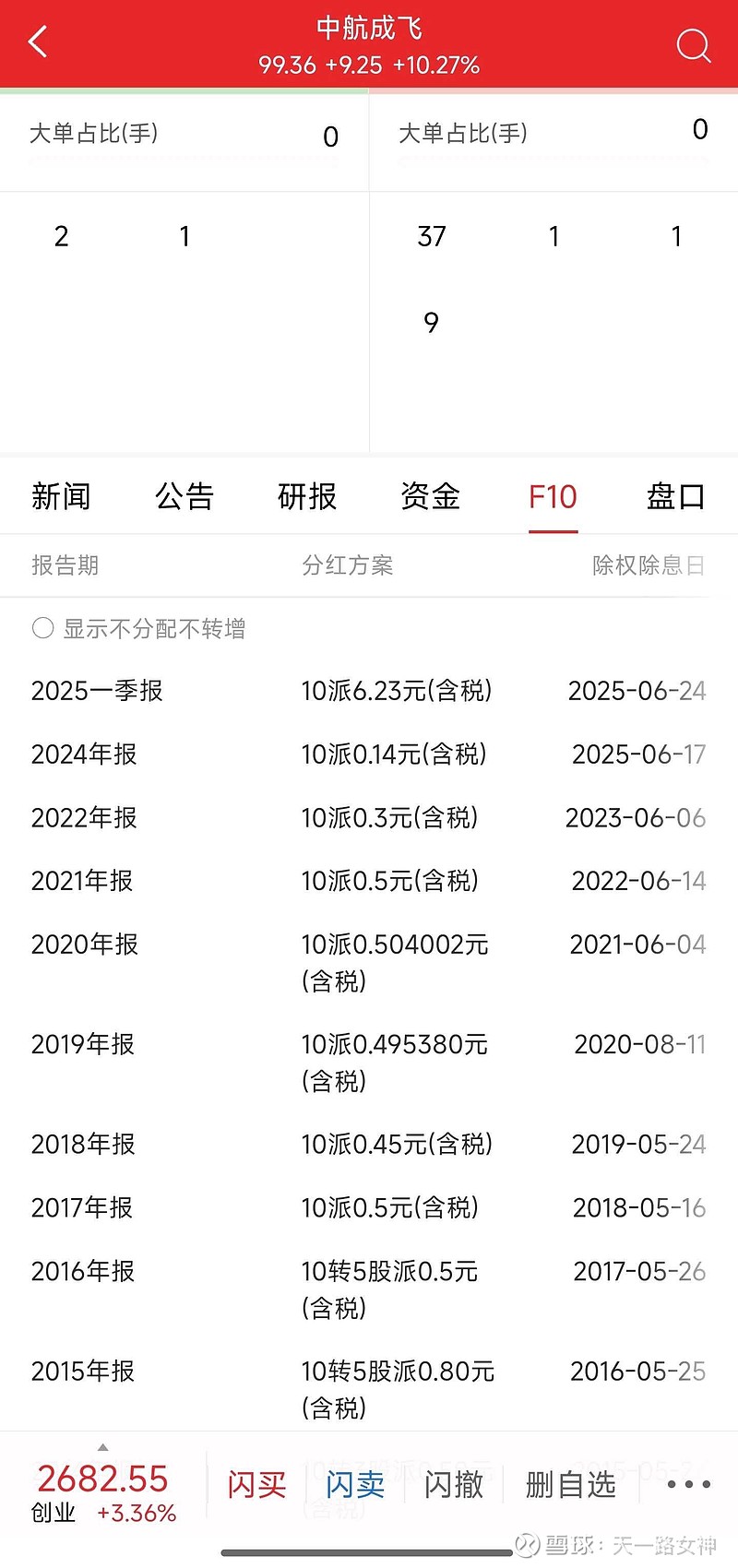Select the F10 tab

pyautogui.click(x=553, y=497)
